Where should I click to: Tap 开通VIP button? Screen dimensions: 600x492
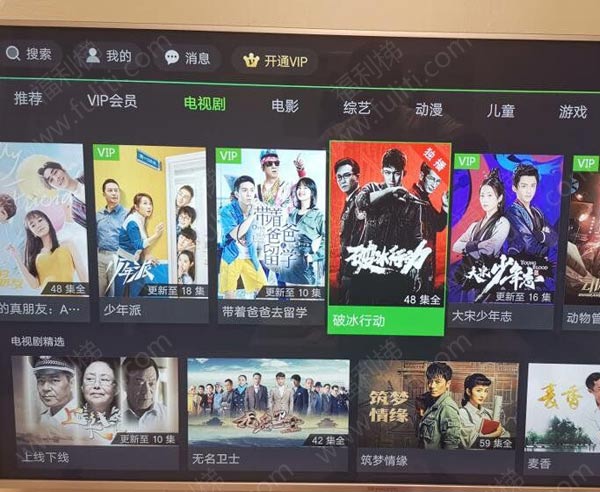(x=275, y=61)
